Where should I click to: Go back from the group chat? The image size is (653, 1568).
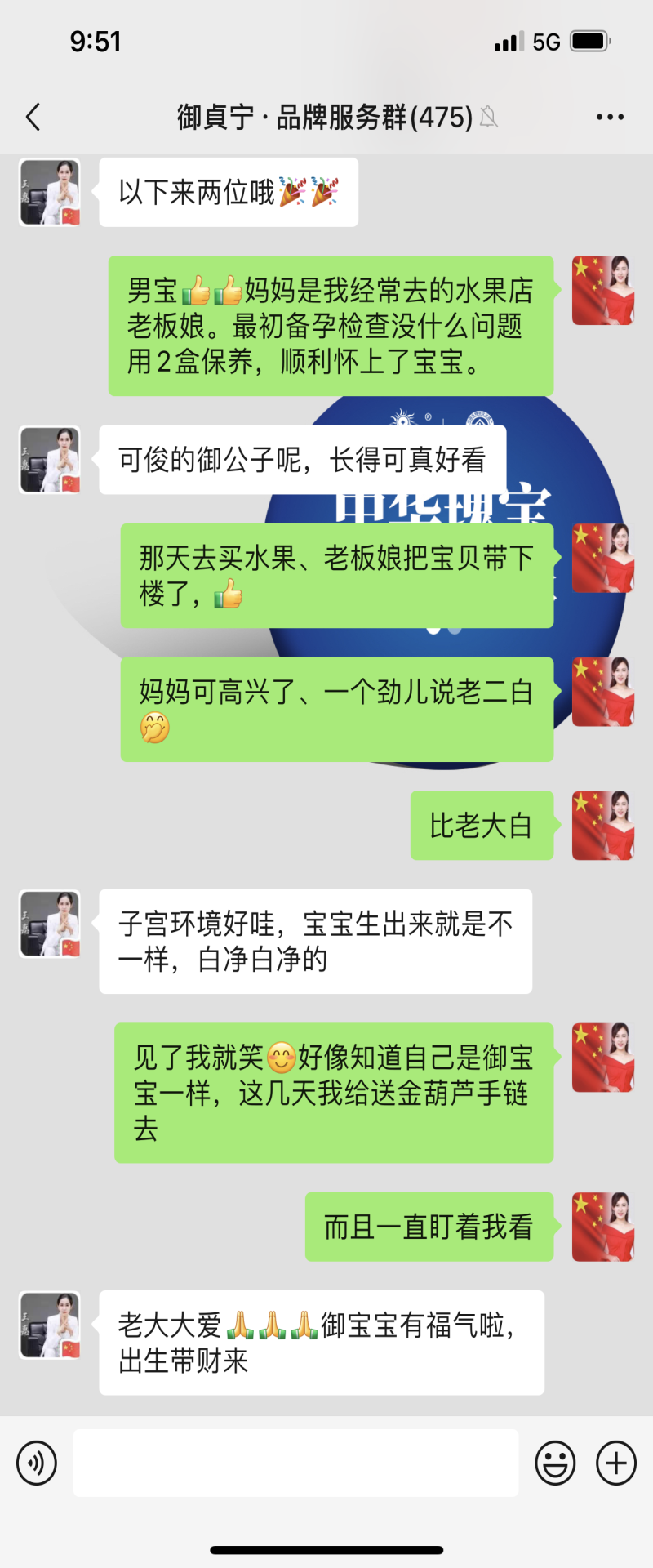33,118
